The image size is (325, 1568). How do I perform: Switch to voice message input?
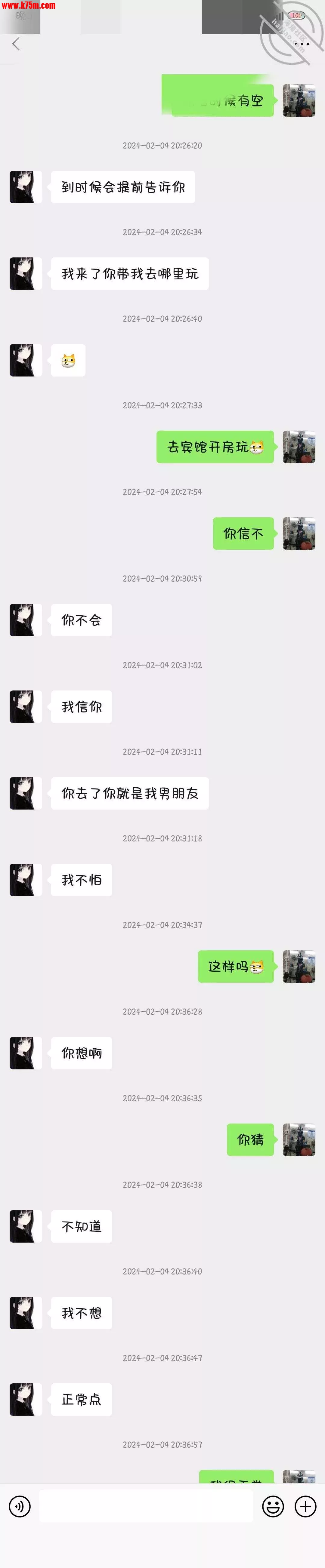click(x=20, y=1506)
